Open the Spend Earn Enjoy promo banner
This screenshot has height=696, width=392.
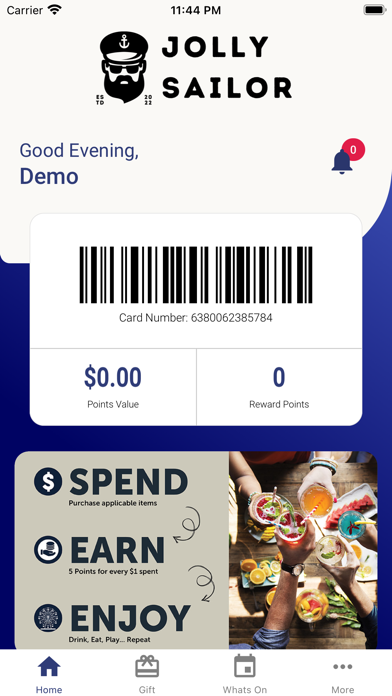(196, 550)
